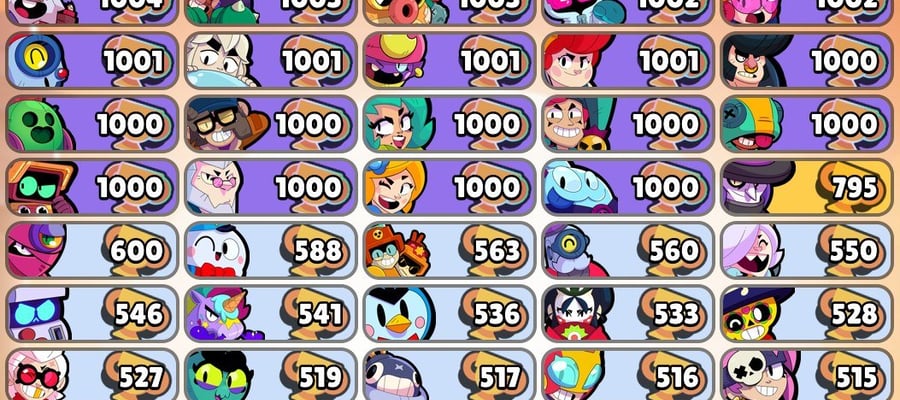Open Poco's tile with 528 trophies

click(807, 313)
